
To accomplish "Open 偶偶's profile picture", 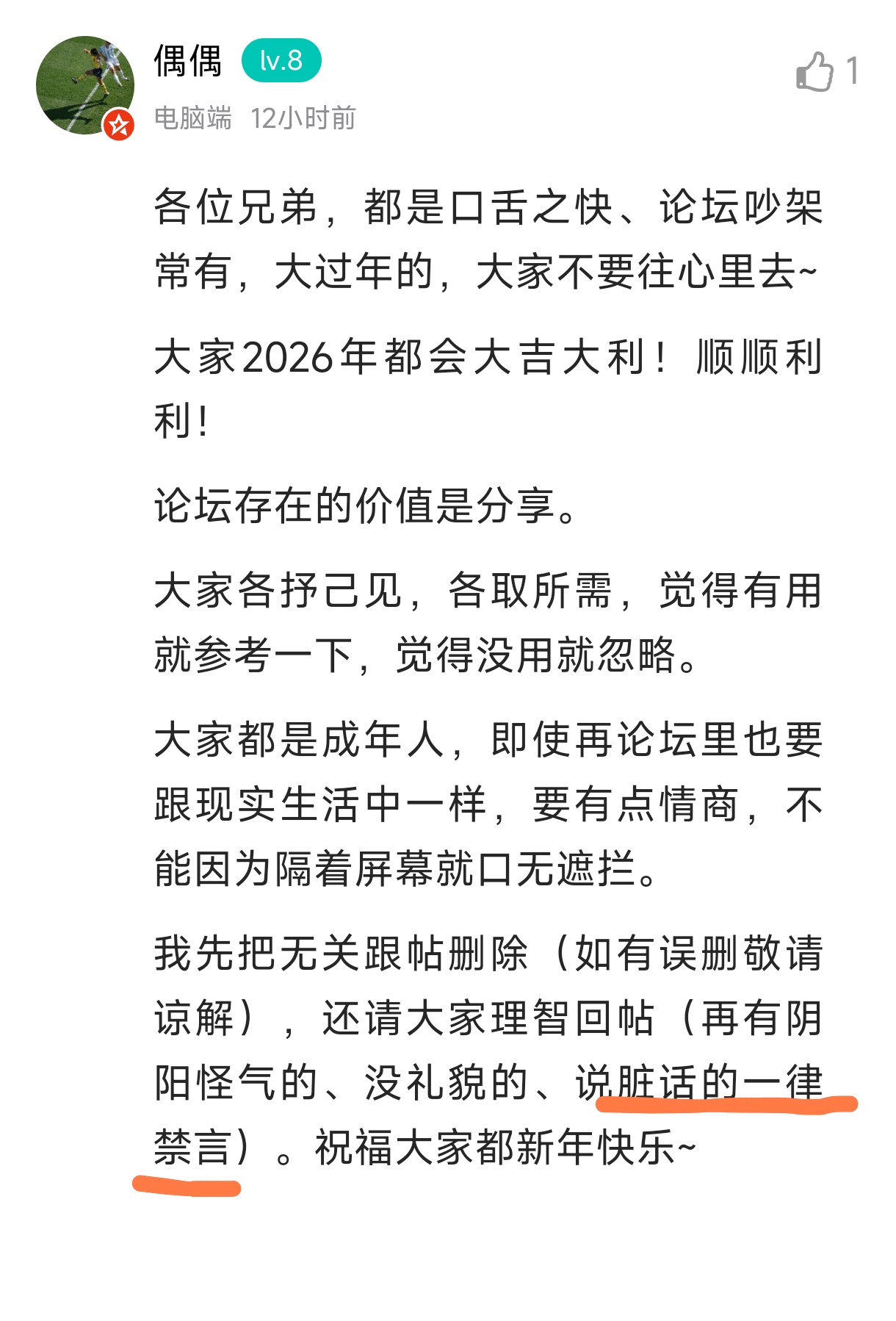I will 85,85.
